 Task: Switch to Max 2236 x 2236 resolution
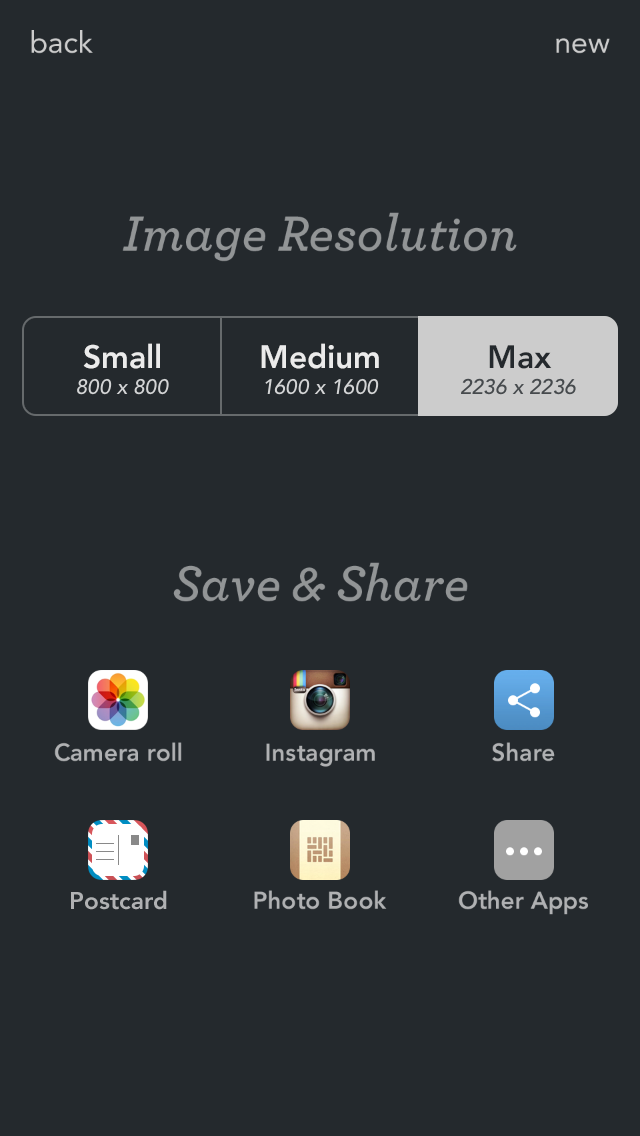tap(518, 366)
